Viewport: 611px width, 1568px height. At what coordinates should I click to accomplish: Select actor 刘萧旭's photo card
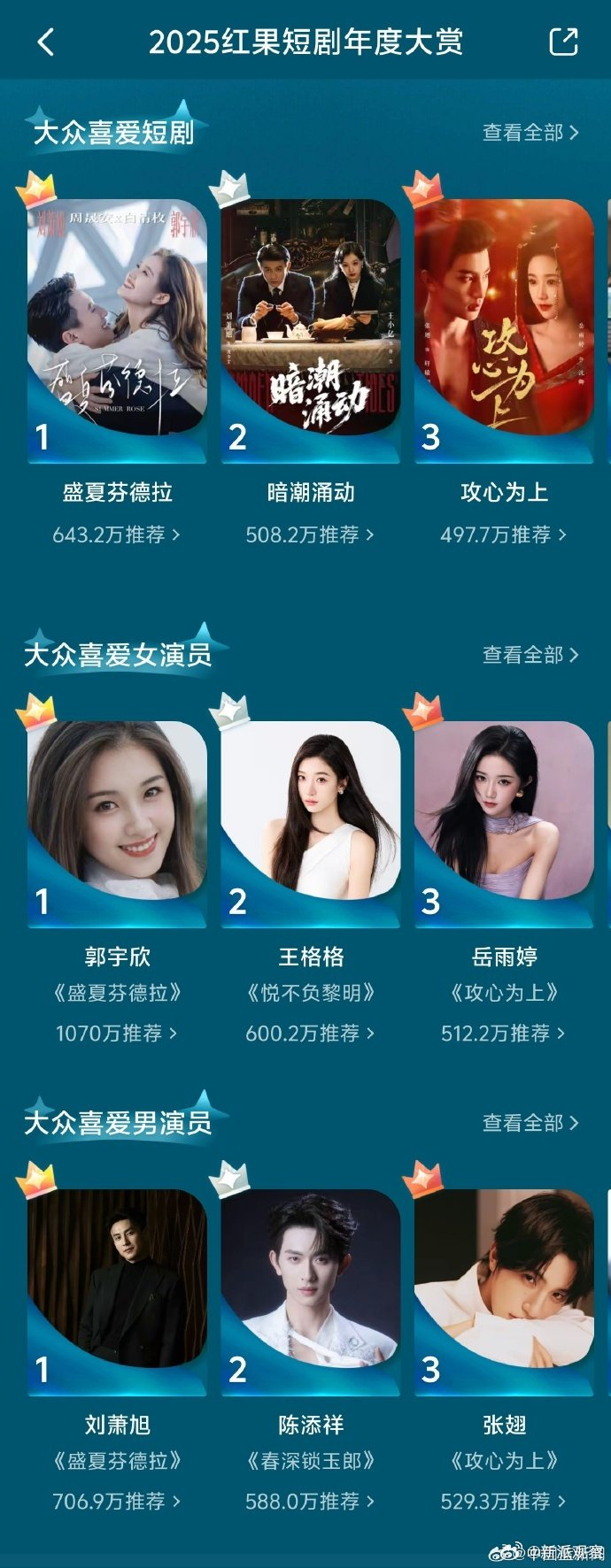117,1283
